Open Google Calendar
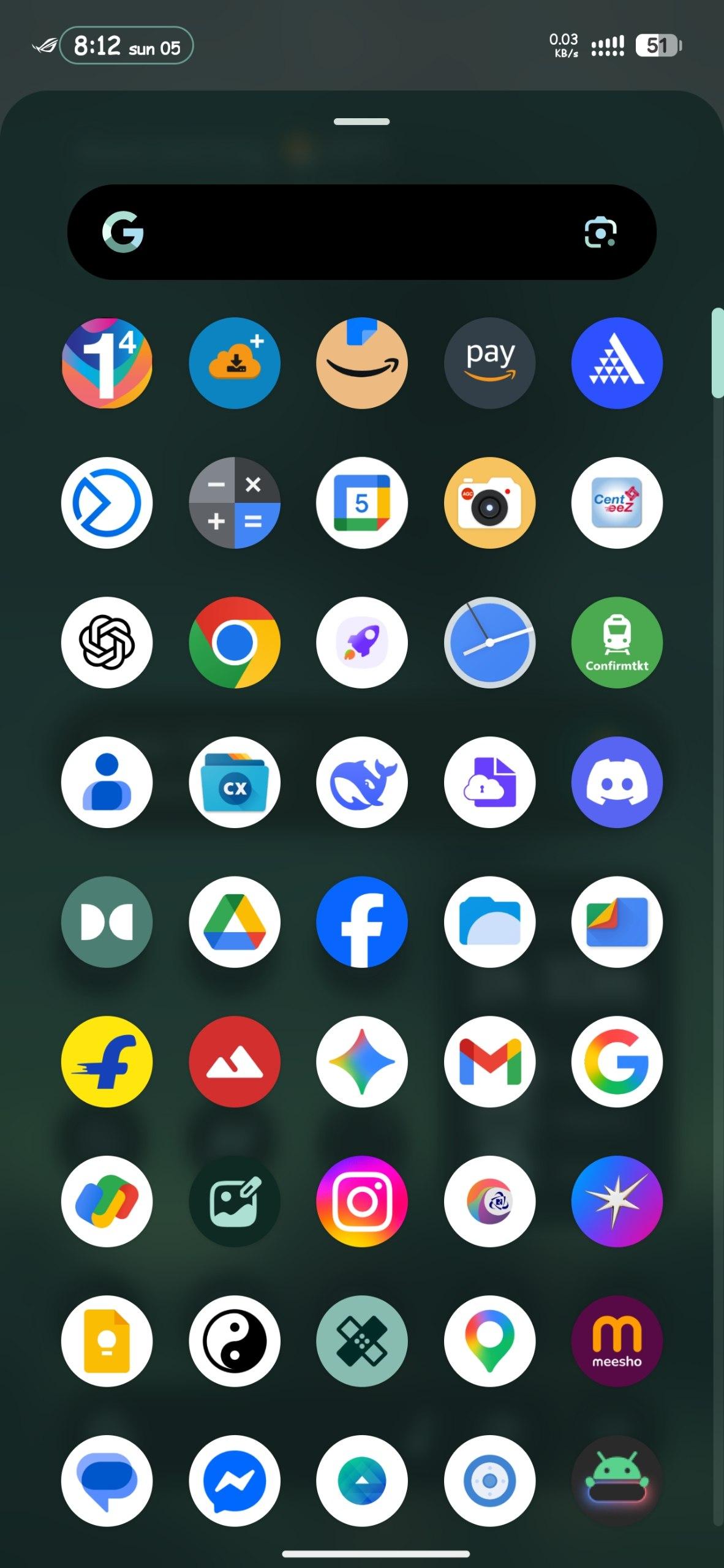Viewport: 724px width, 1568px height. (x=362, y=503)
